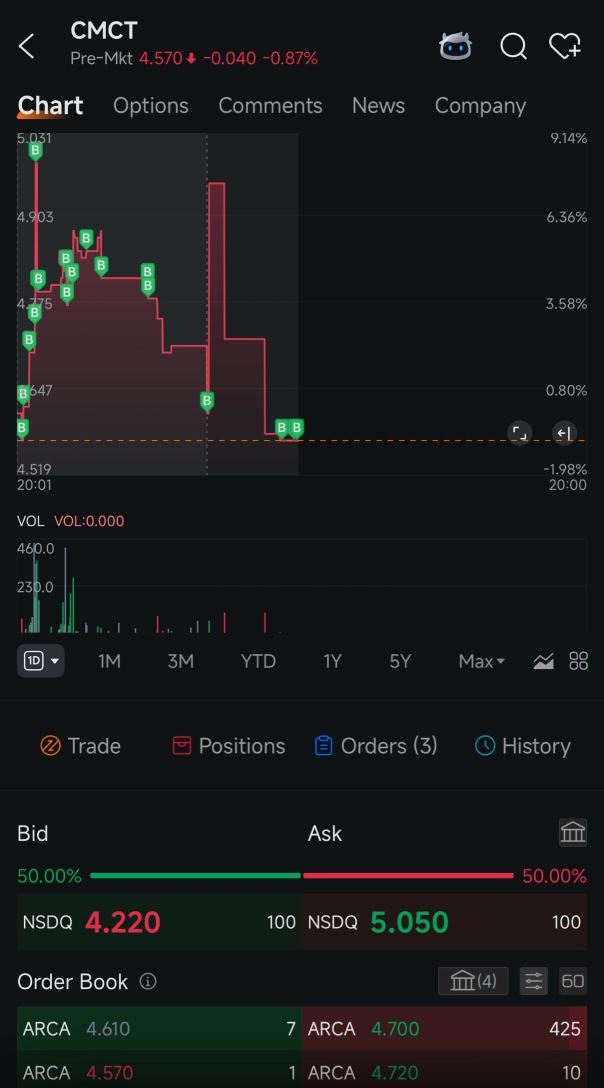The width and height of the screenshot is (604, 1088).
Task: Tap Trade to place an order
Action: pos(81,746)
